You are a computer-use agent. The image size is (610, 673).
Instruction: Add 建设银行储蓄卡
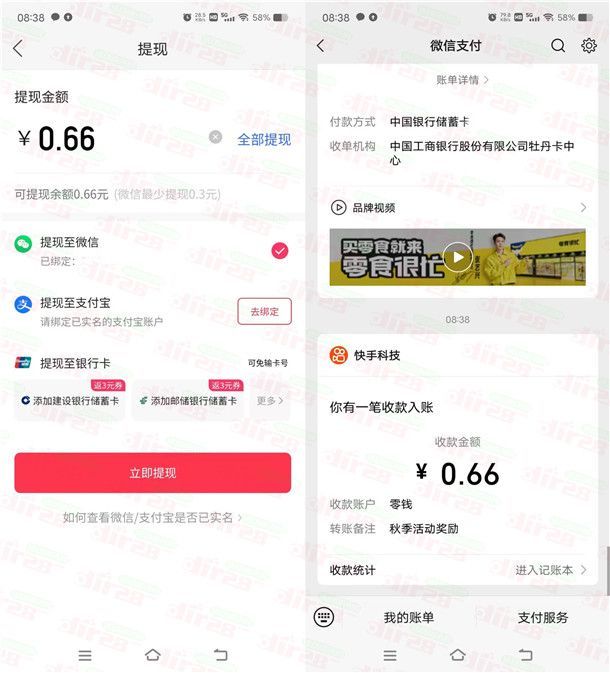[70, 400]
